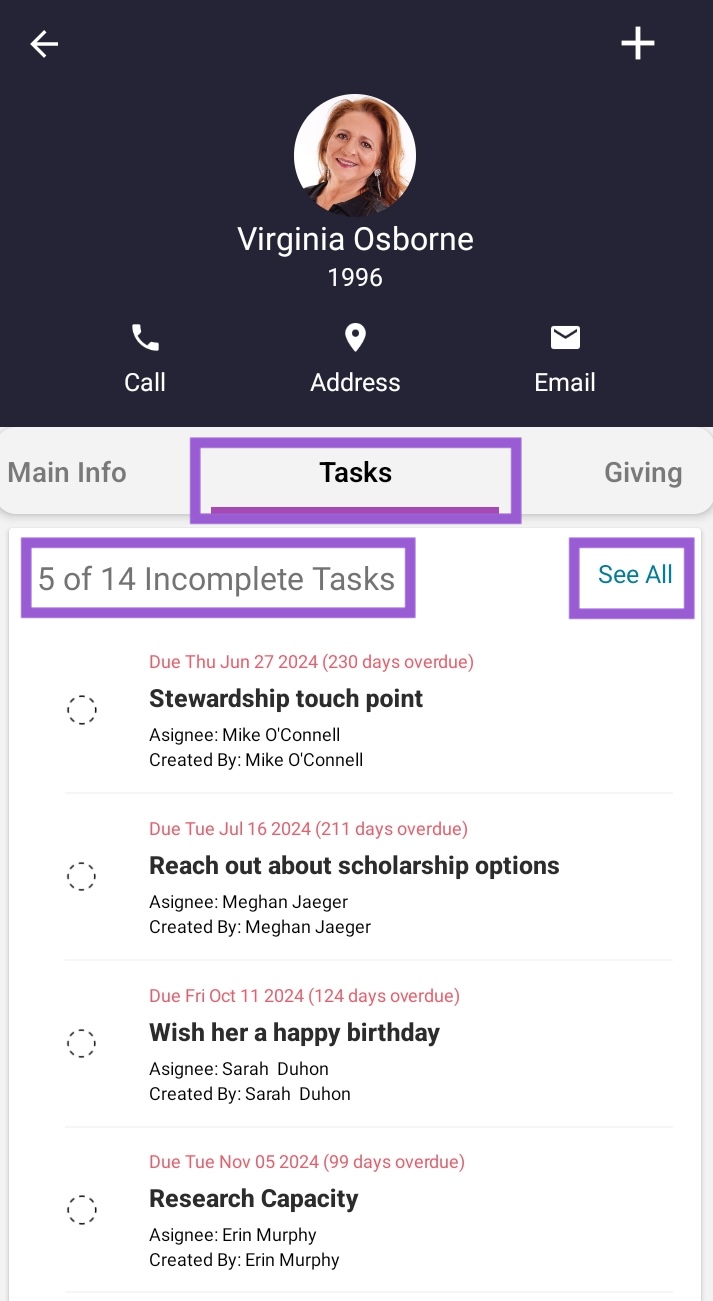Check off Wish her a happy birthday

pyautogui.click(x=81, y=1044)
